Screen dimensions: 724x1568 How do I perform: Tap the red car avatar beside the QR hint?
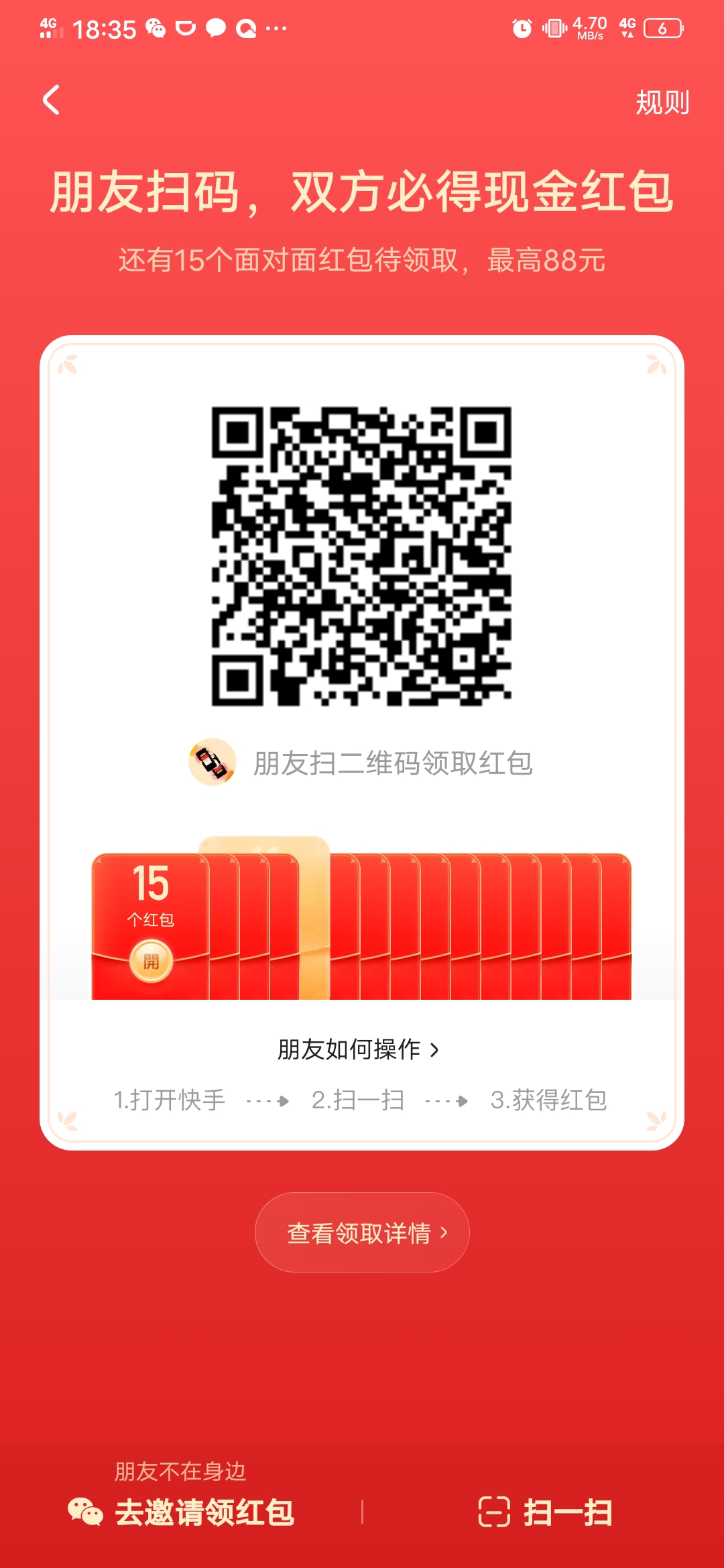[213, 762]
